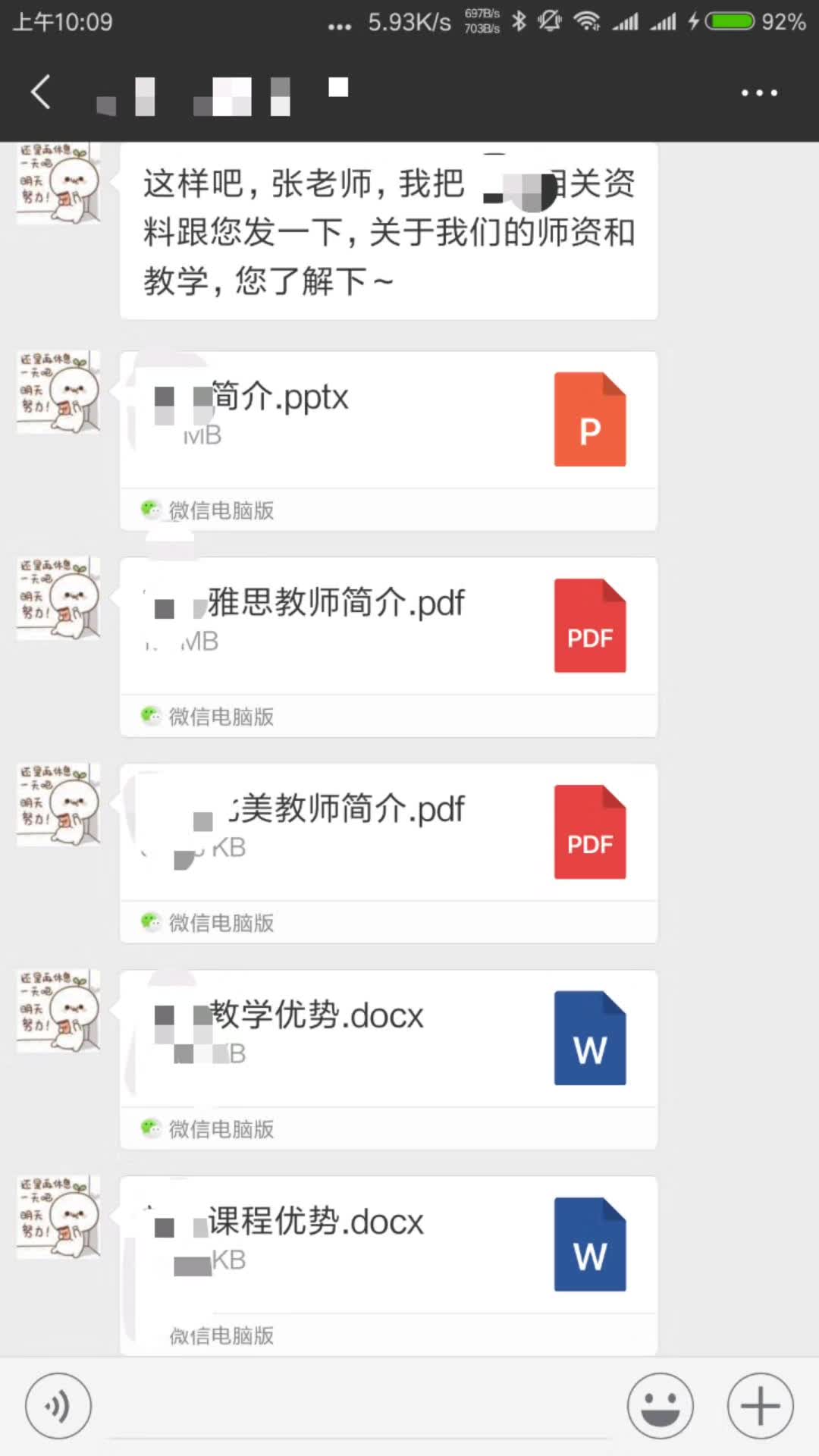Open the 教学优势.docx document
Image resolution: width=819 pixels, height=1456 pixels.
[388, 1038]
